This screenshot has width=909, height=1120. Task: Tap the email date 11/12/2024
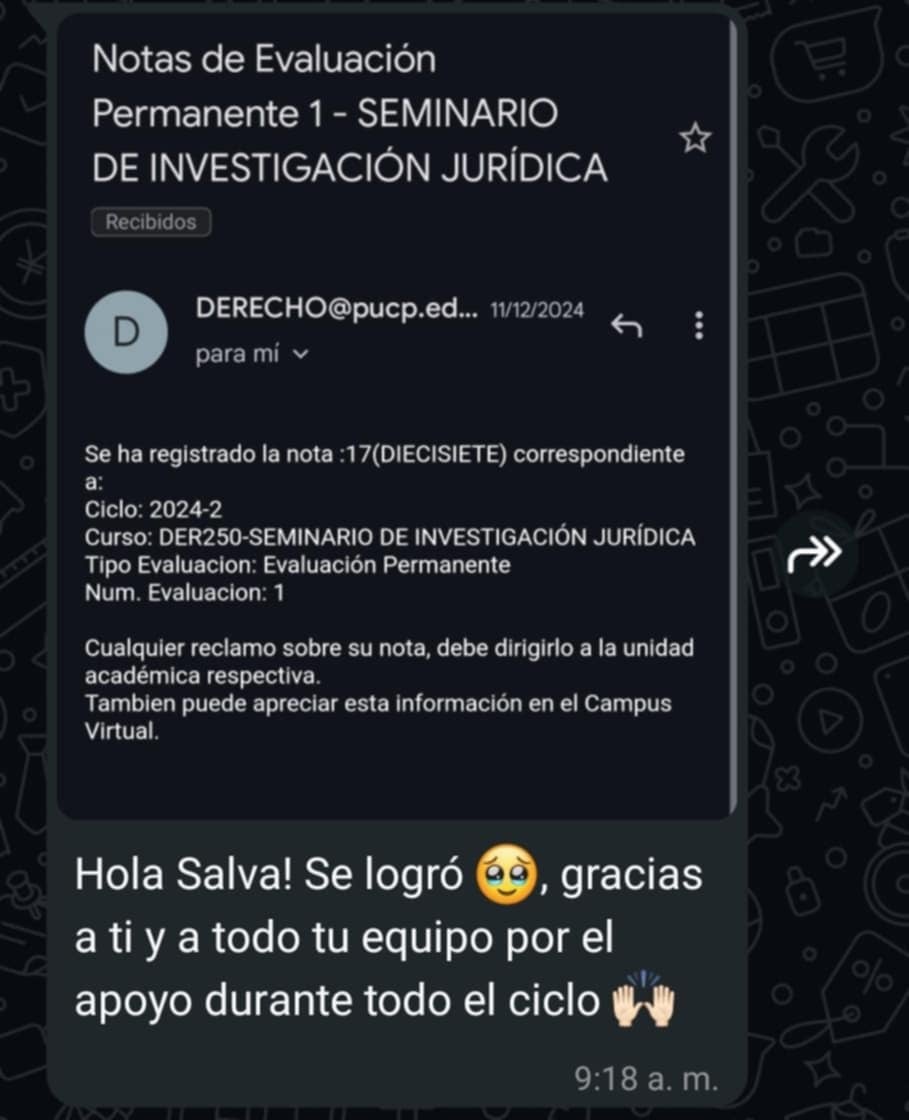click(x=537, y=311)
